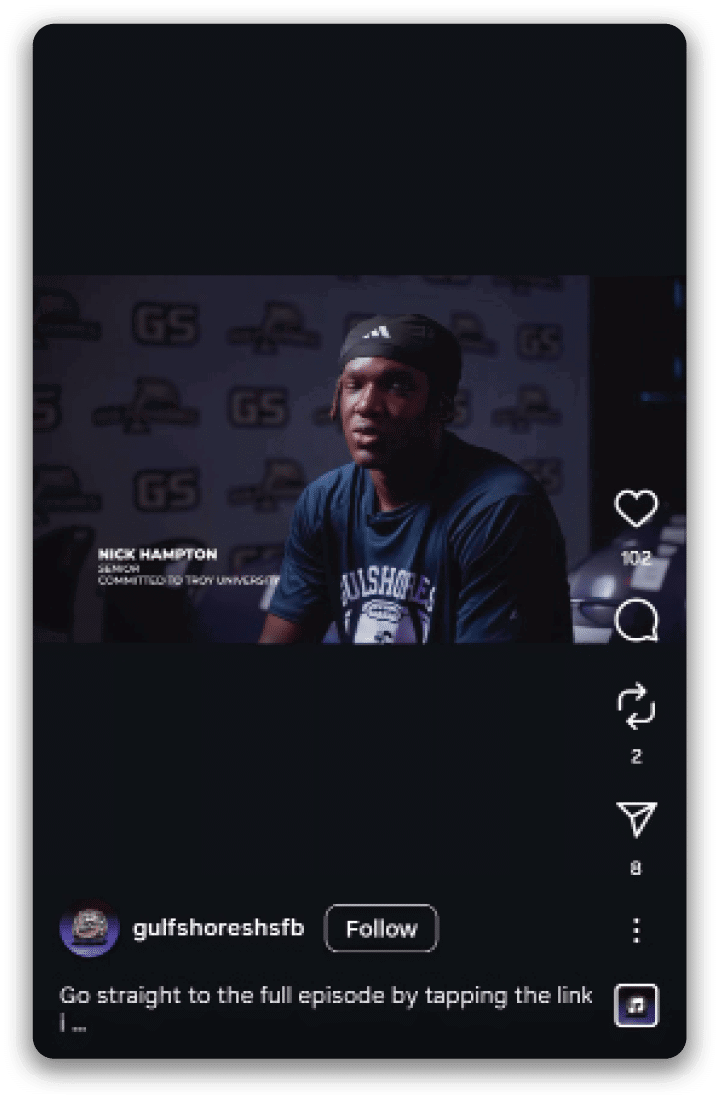View the audio used in this reel
This screenshot has height=1101, width=719.
pyautogui.click(x=636, y=1005)
